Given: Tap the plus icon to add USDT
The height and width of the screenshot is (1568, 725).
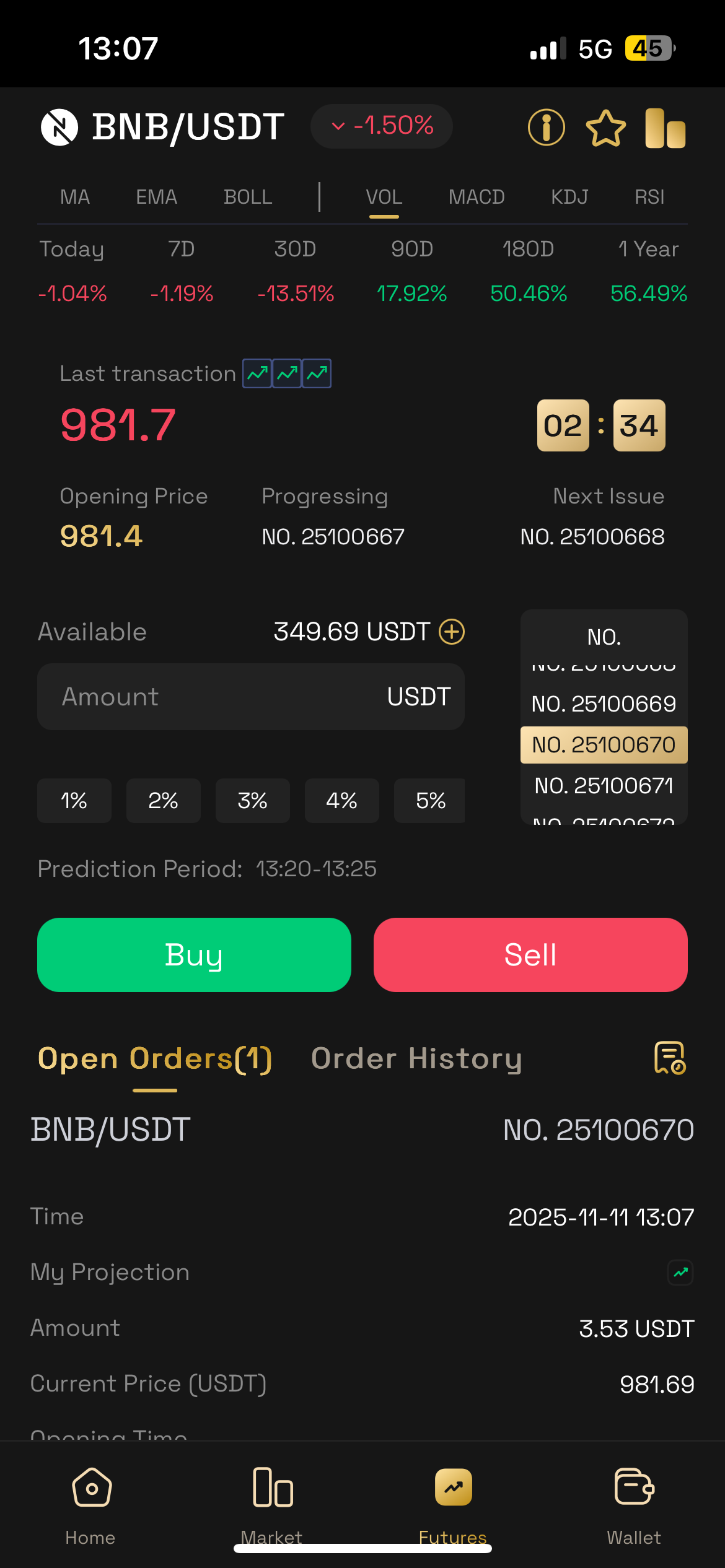Looking at the screenshot, I should pyautogui.click(x=452, y=632).
